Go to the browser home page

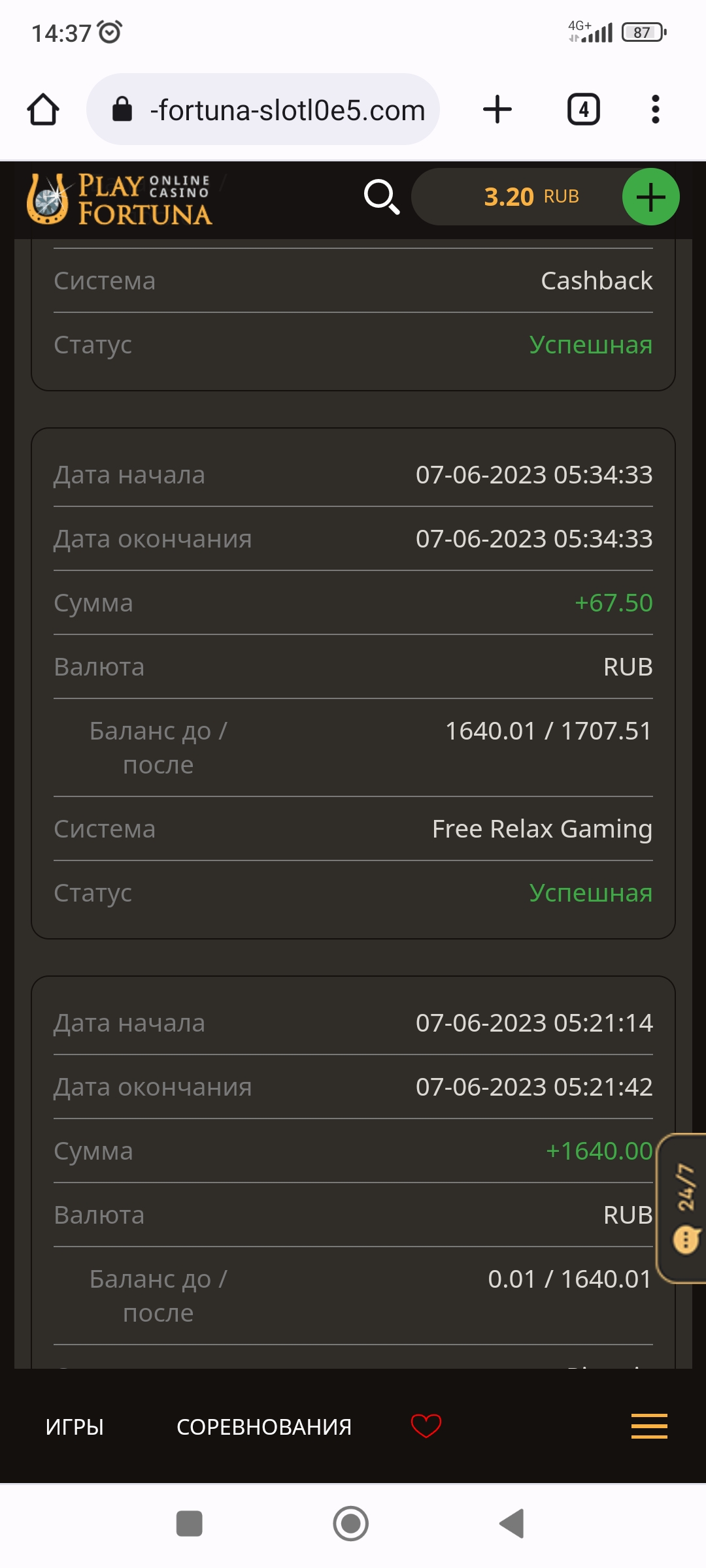coord(43,110)
